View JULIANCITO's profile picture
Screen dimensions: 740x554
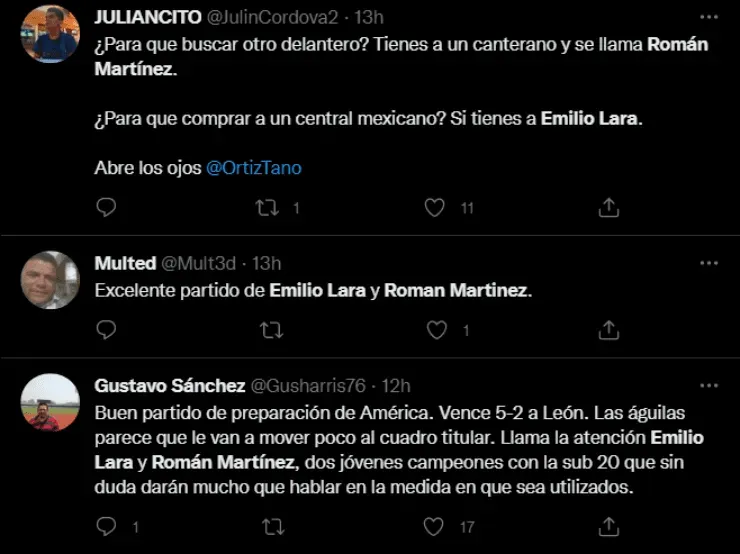50,34
